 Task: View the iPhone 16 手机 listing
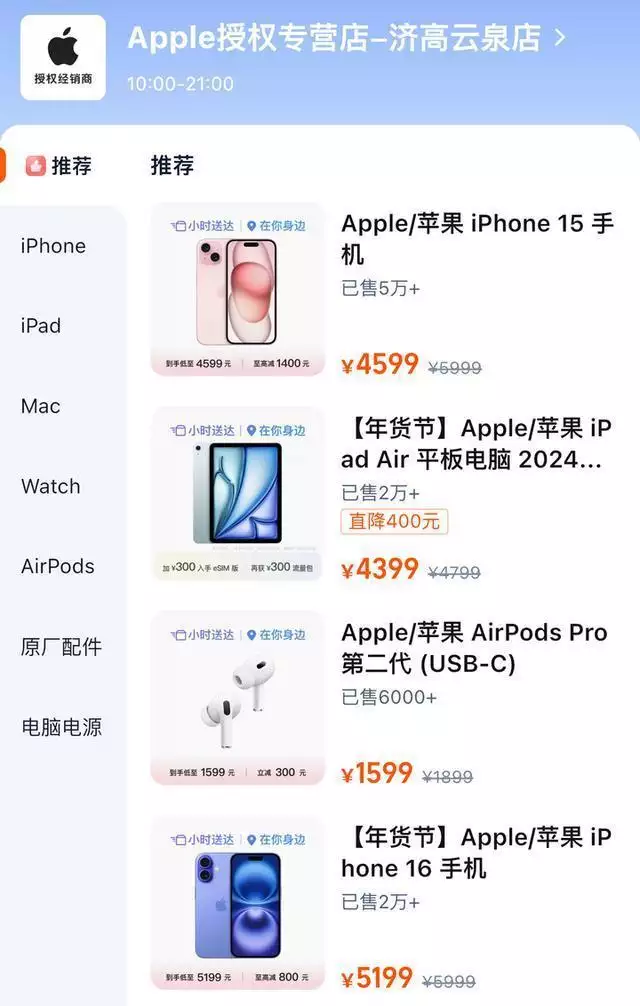click(476, 852)
